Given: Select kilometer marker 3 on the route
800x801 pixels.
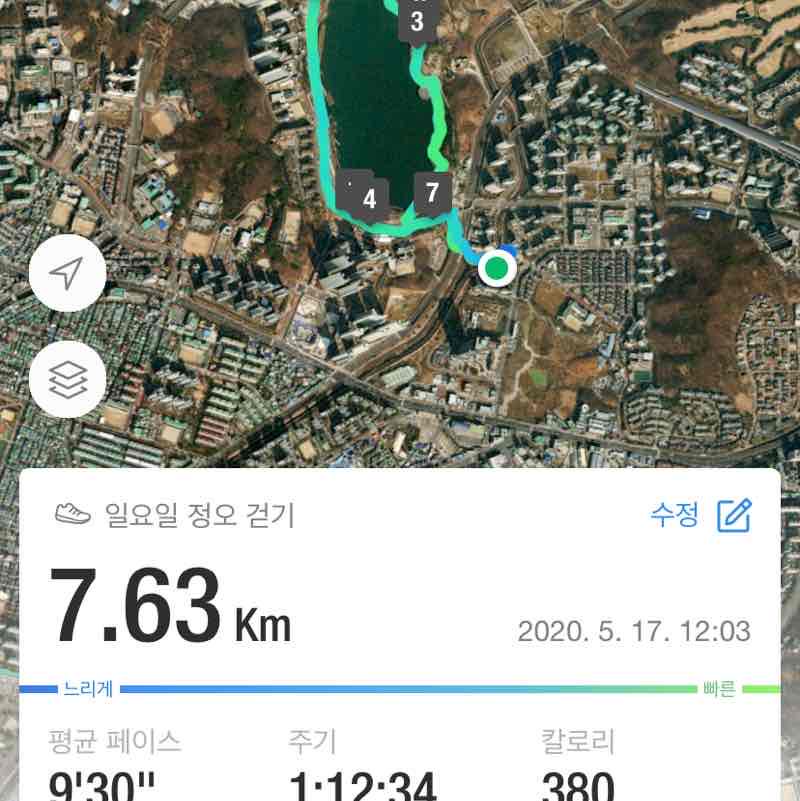Looking at the screenshot, I should pos(415,19).
